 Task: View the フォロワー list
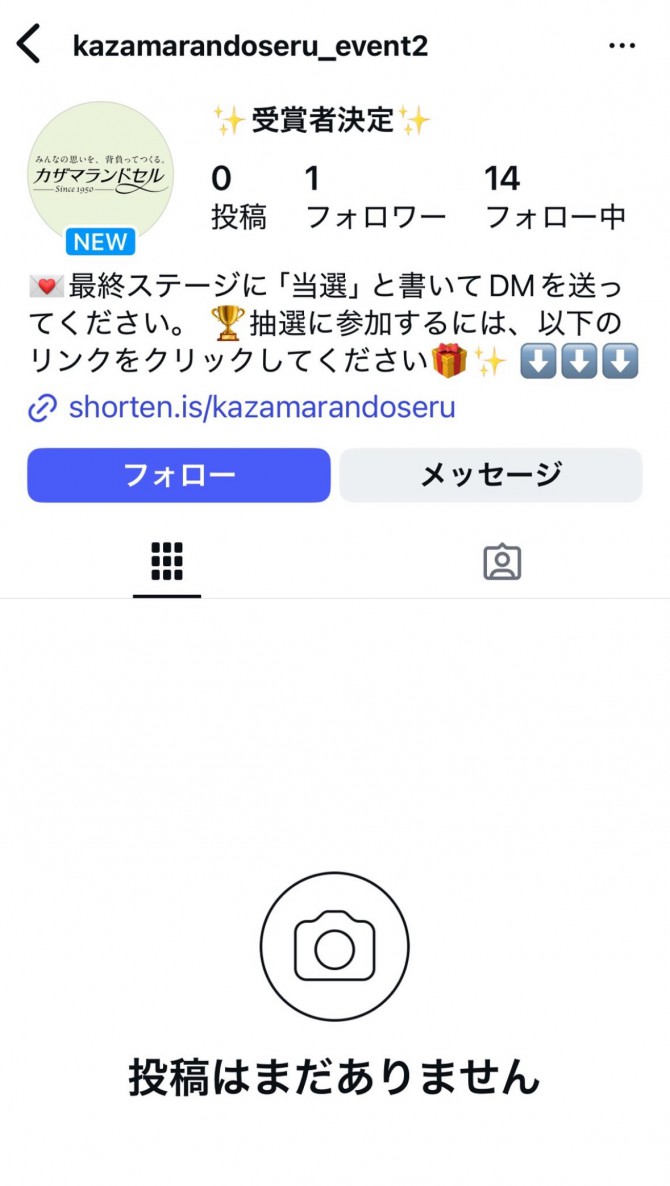click(x=375, y=197)
